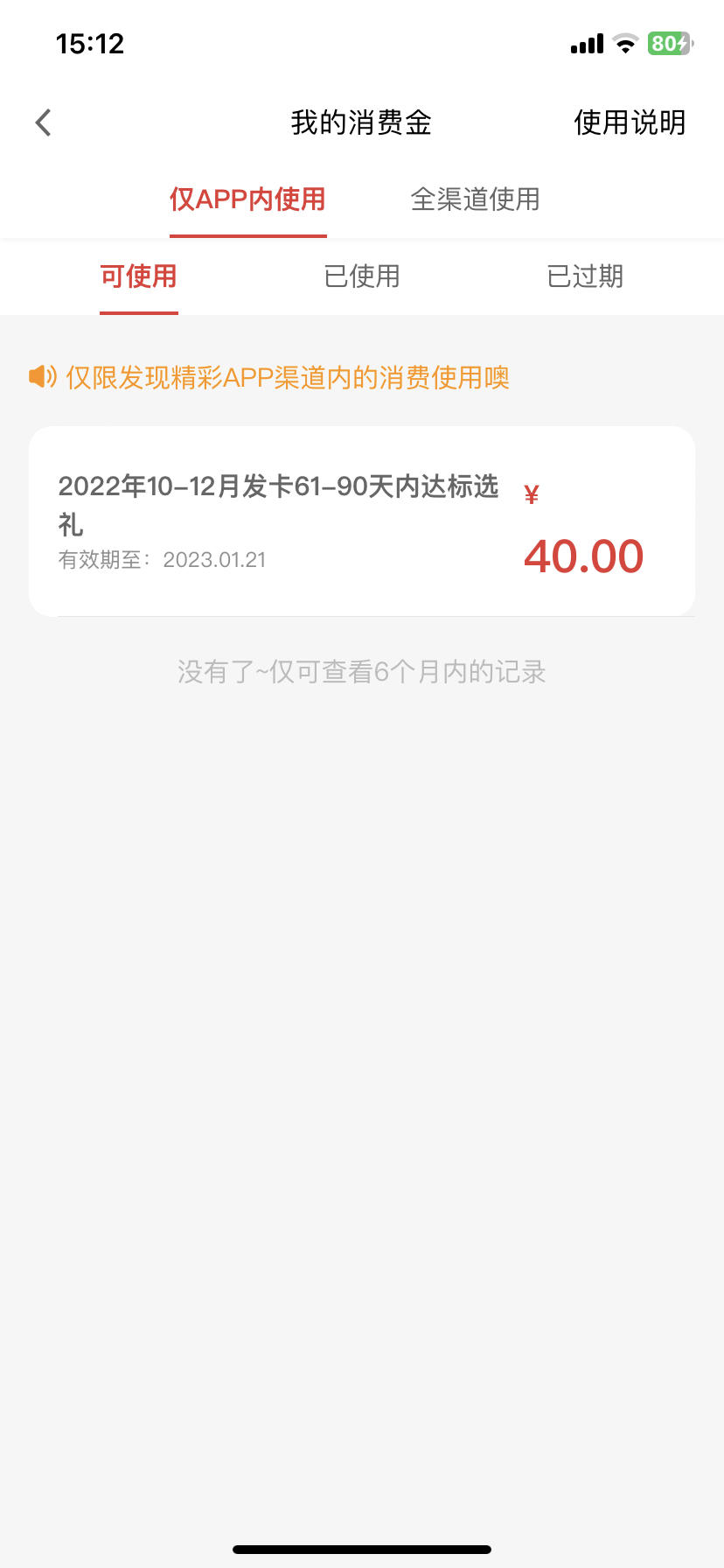Go back using the back arrow
The width and height of the screenshot is (724, 1568).
[44, 122]
